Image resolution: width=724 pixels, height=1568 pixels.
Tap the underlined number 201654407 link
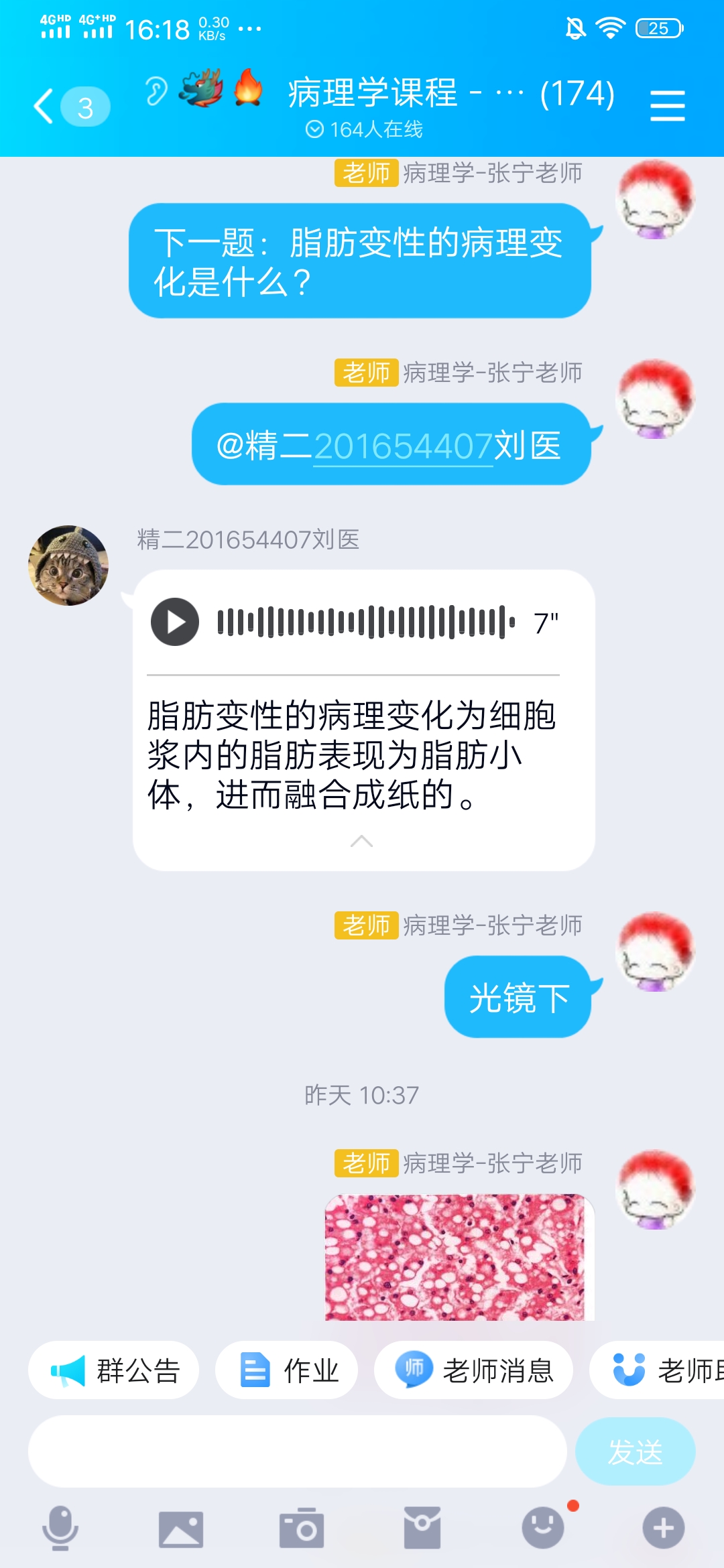(403, 446)
